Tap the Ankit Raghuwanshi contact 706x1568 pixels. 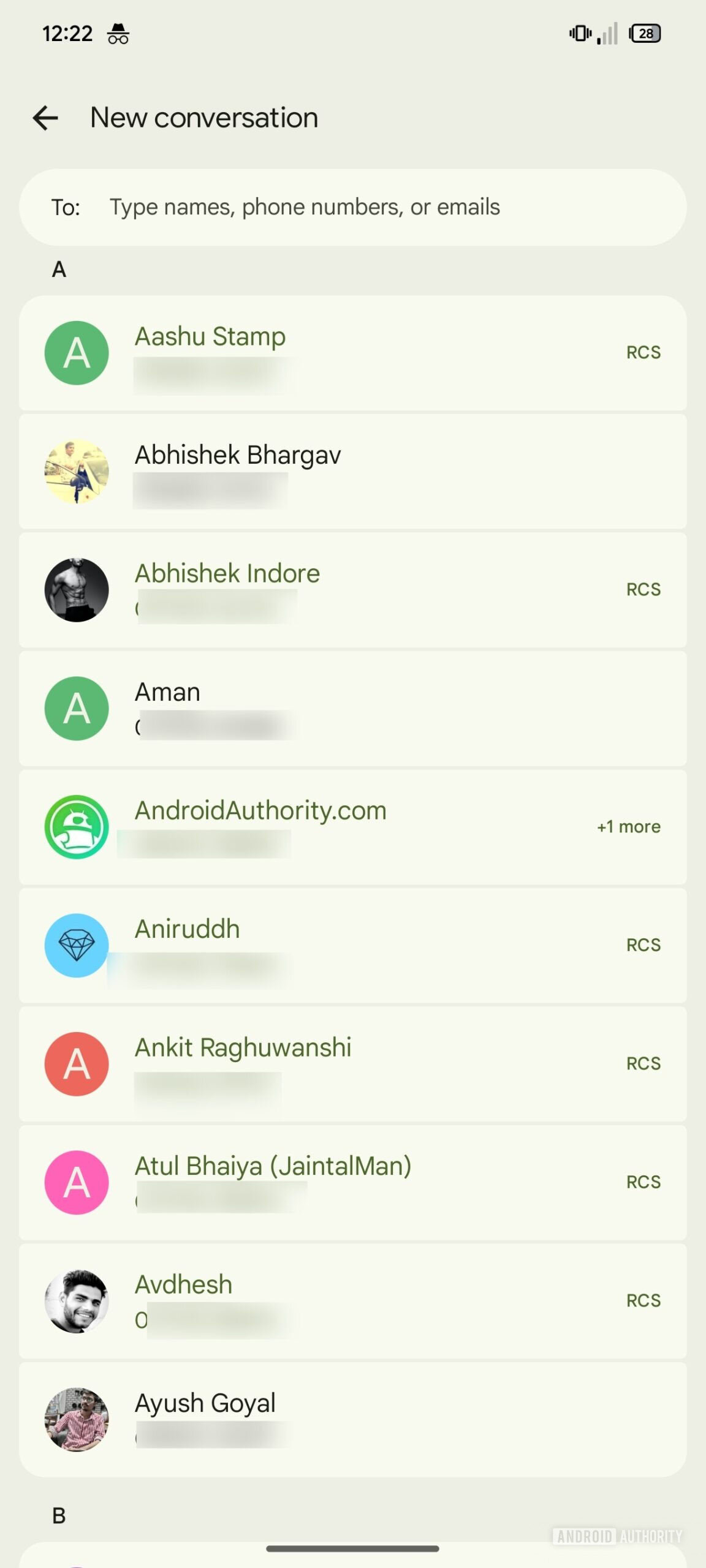click(x=352, y=1064)
